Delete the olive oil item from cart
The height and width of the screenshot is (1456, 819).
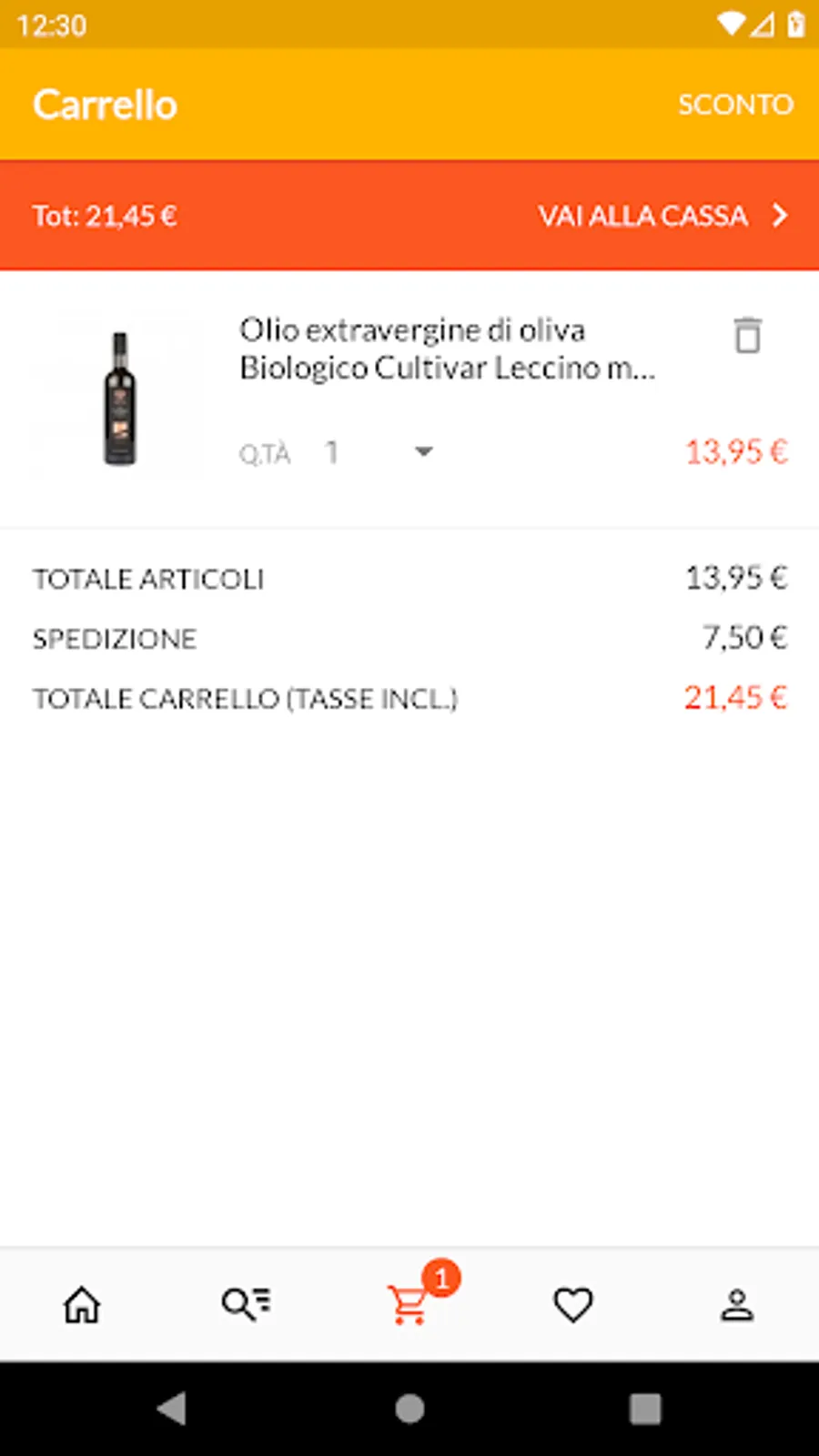(x=747, y=336)
